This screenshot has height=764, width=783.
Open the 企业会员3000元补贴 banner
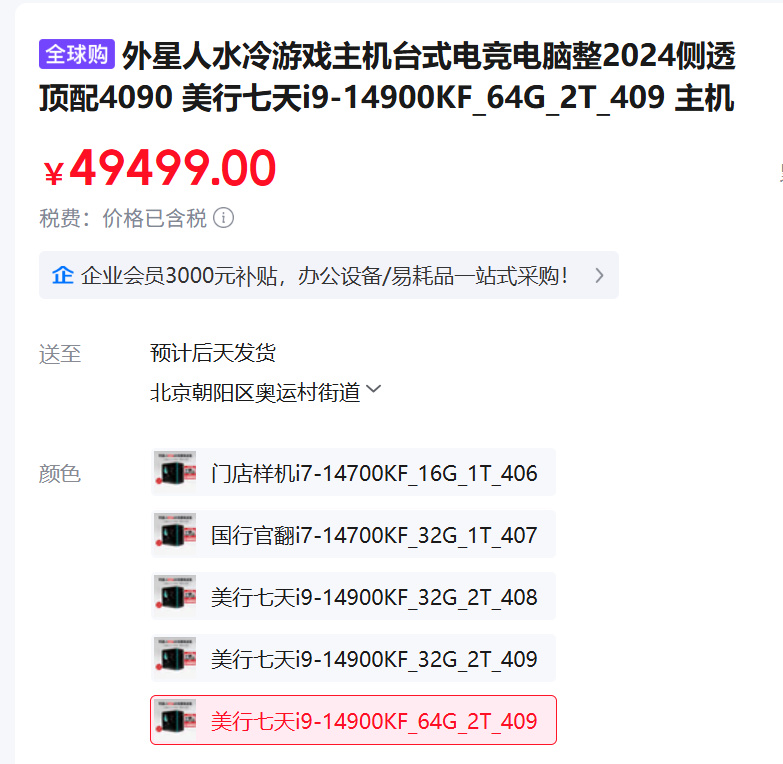(328, 275)
